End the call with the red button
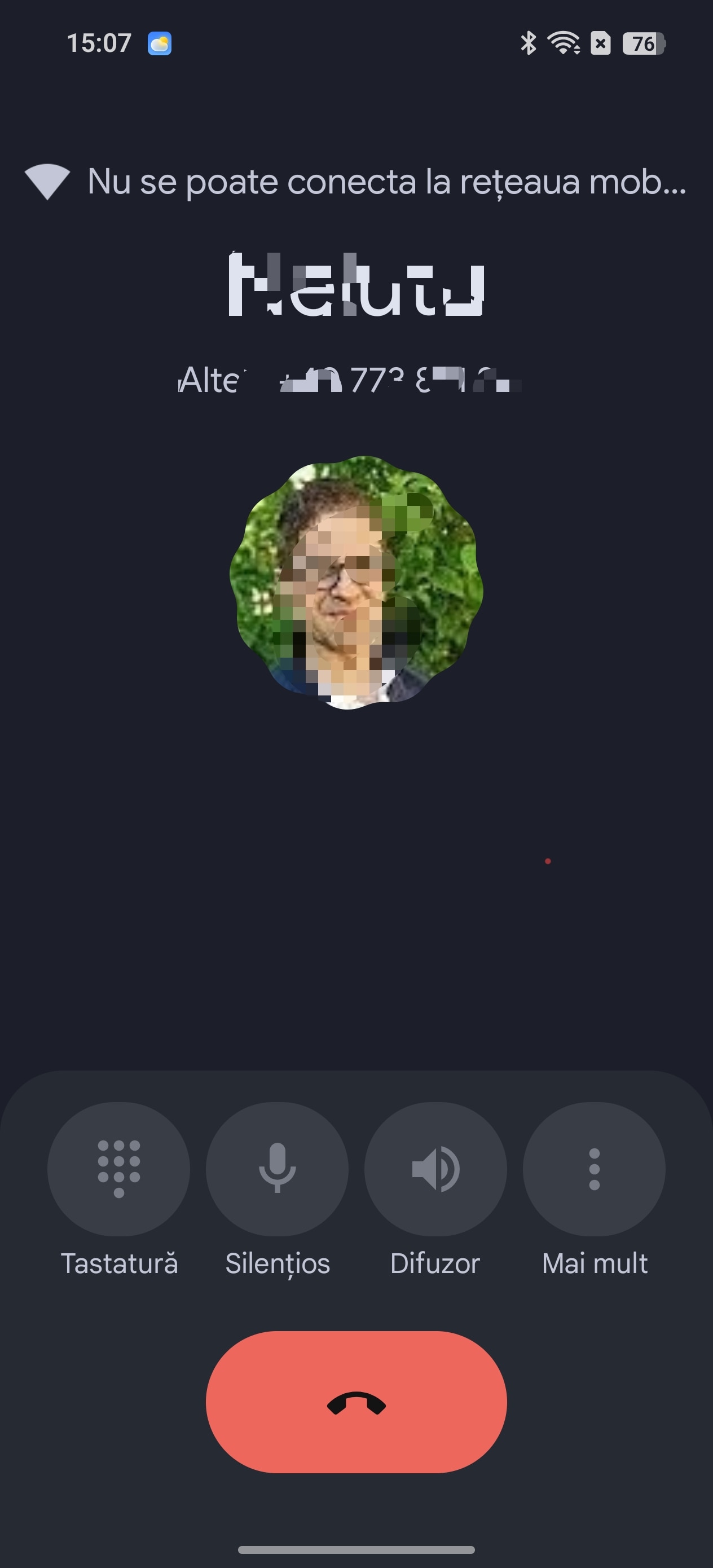The width and height of the screenshot is (713, 1568). click(356, 1402)
